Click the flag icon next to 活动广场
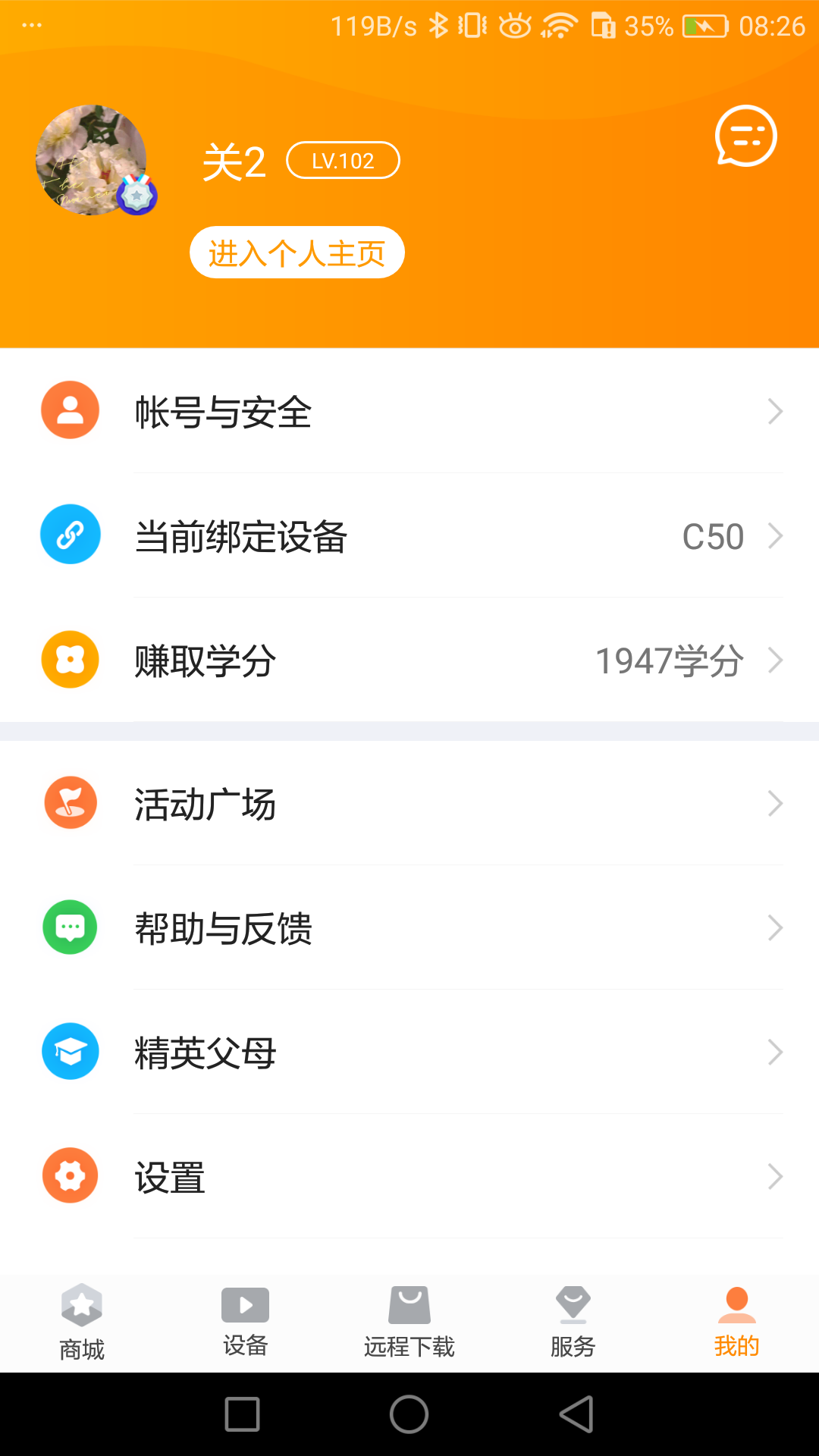Viewport: 819px width, 1456px height. pyautogui.click(x=70, y=803)
